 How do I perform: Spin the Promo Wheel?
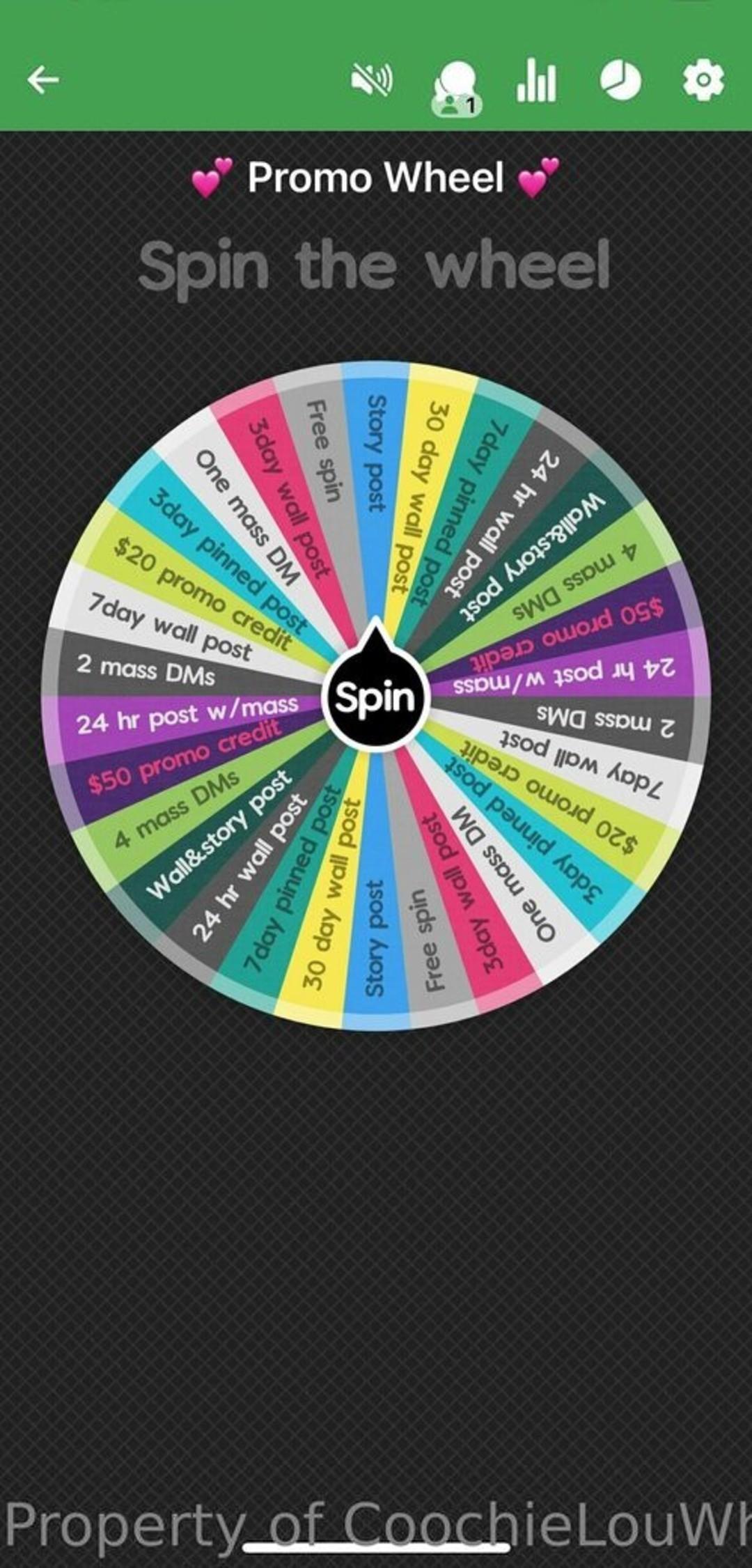click(375, 697)
